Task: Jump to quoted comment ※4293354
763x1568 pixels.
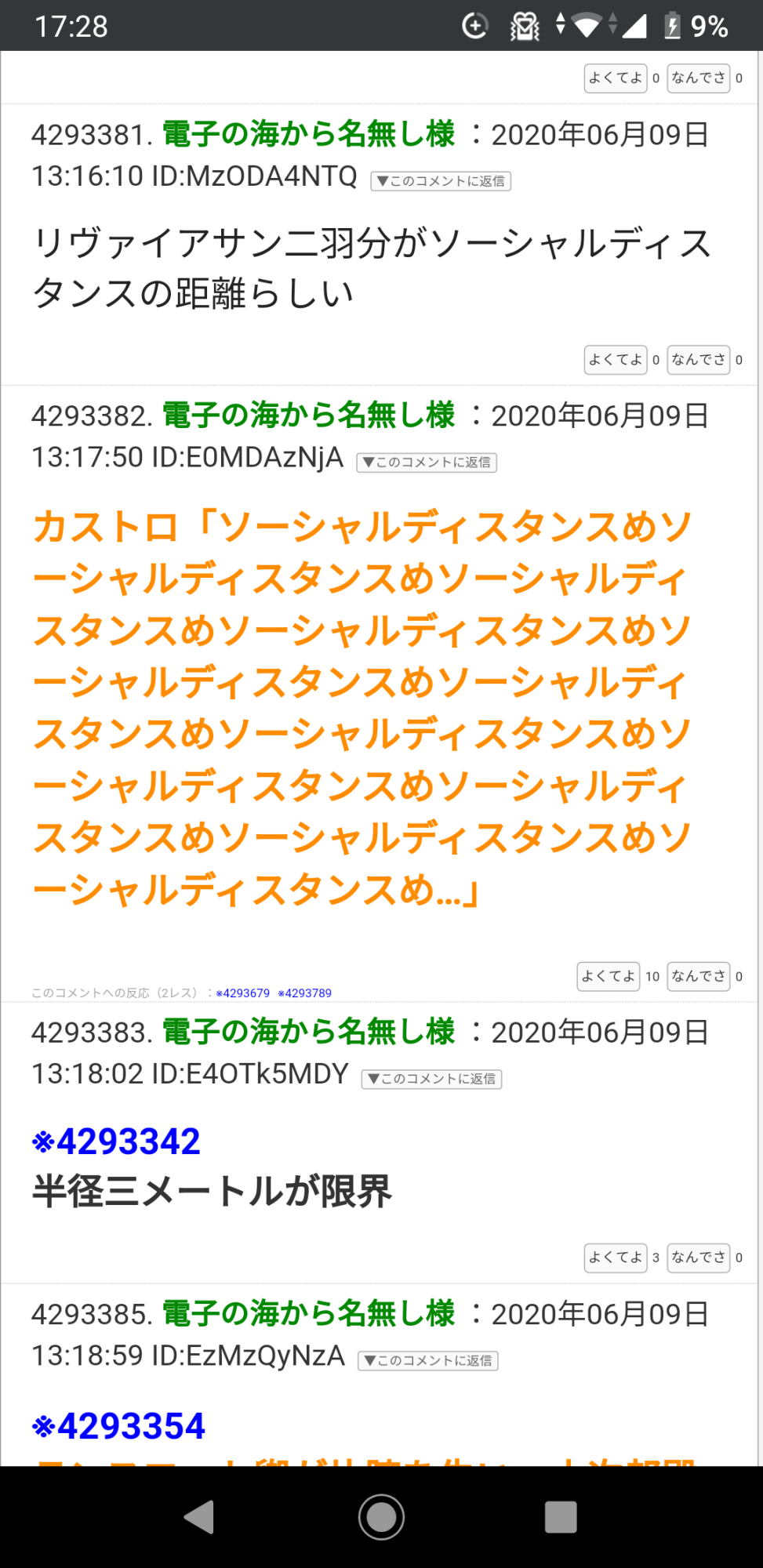Action: click(118, 1426)
